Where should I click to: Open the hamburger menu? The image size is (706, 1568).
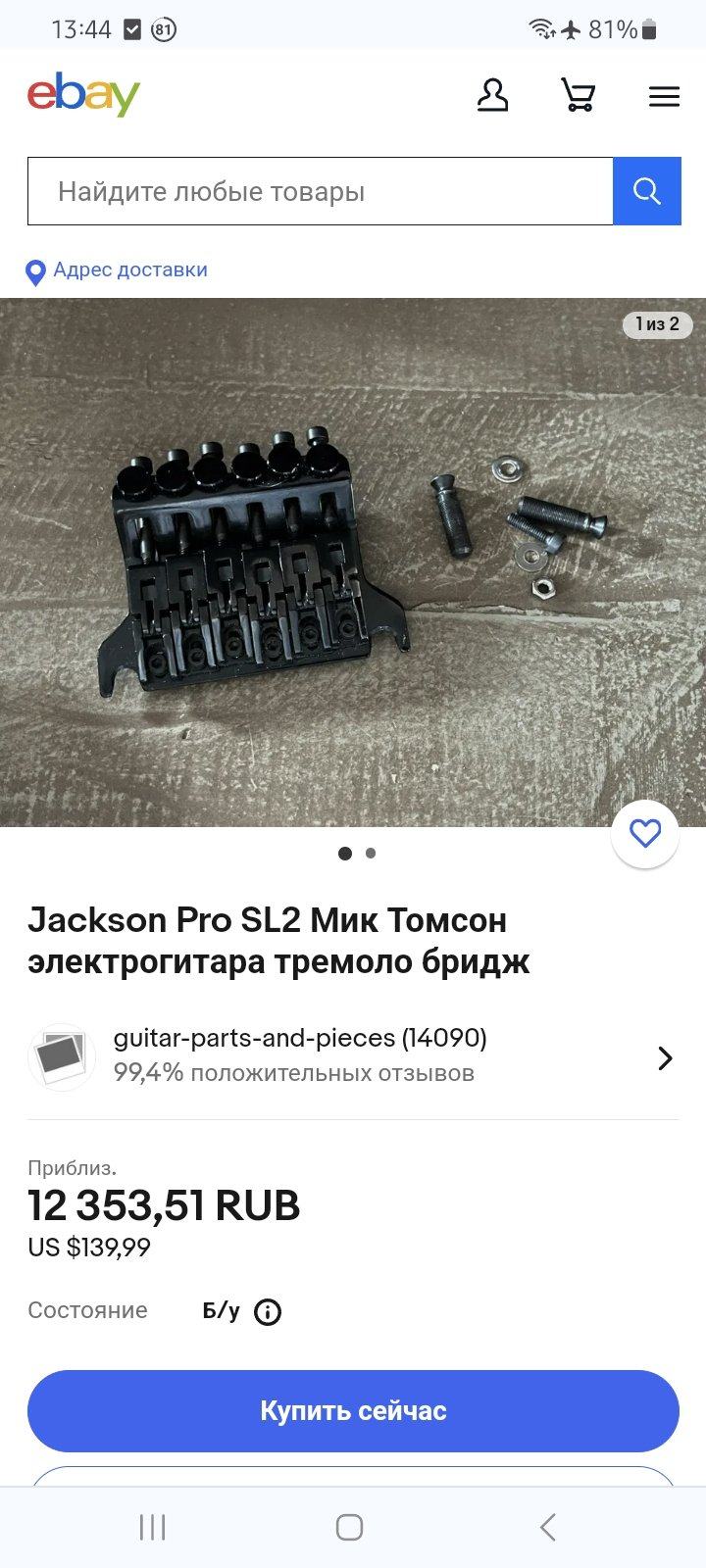click(664, 96)
